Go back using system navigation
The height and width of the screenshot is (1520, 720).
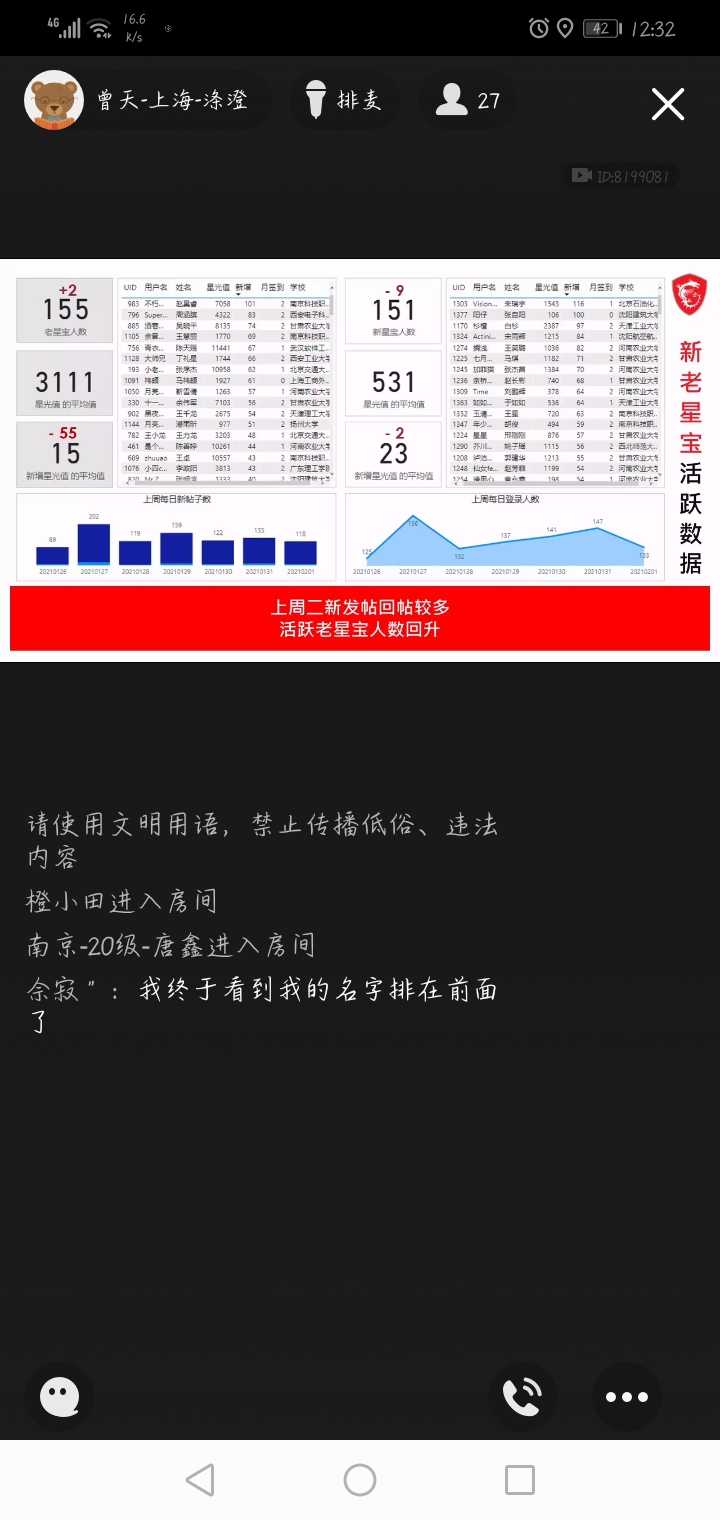coord(201,1480)
